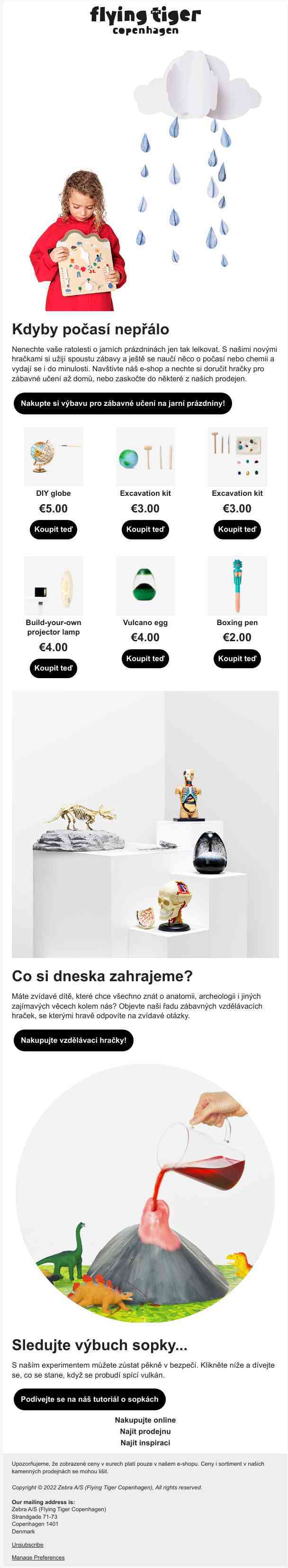Tap Nakupujte vzdělávací hračky button
Screen dimensions: 288x1568
coord(73,1039)
